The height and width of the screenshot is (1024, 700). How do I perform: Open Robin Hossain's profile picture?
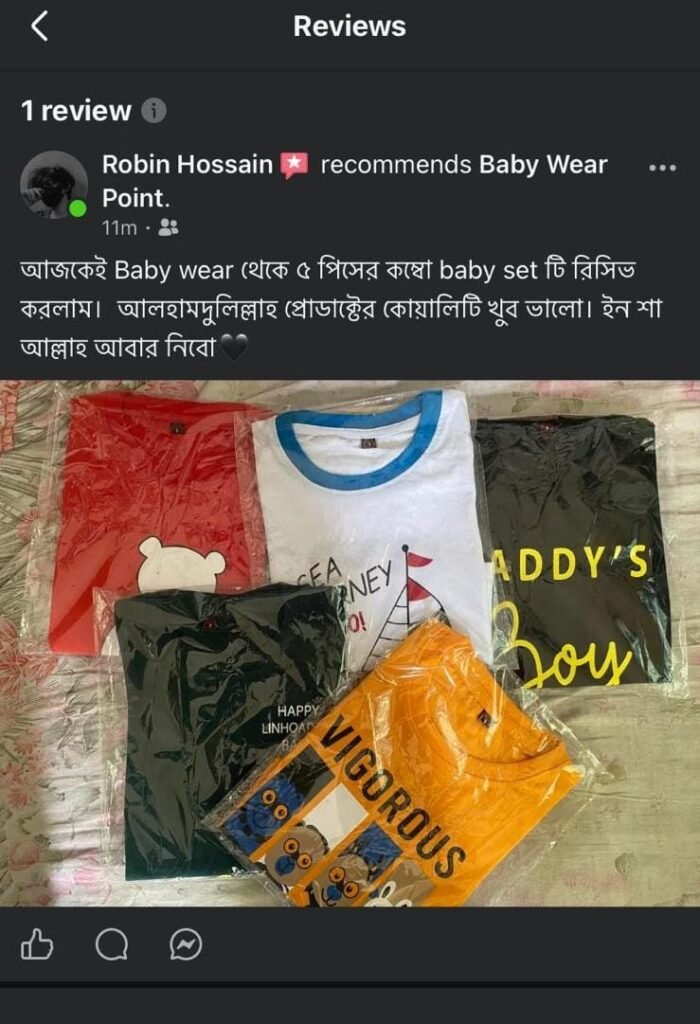pyautogui.click(x=54, y=185)
